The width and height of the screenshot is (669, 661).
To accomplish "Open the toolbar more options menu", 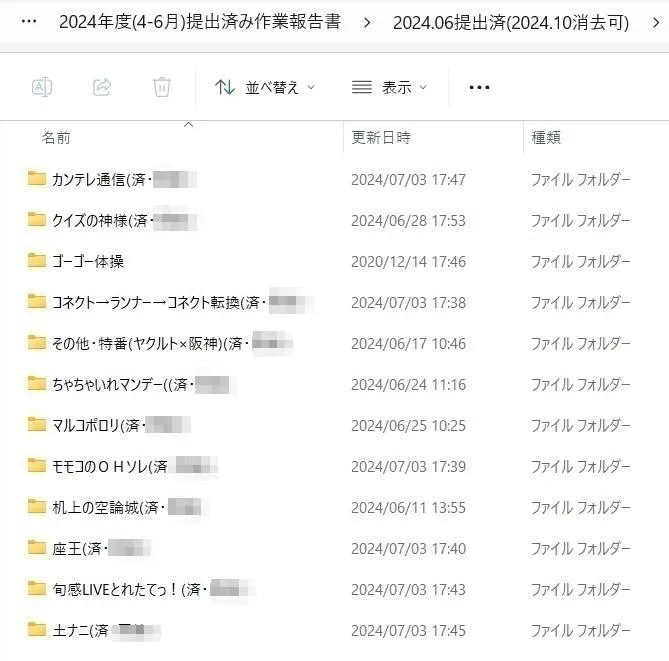I will (479, 88).
